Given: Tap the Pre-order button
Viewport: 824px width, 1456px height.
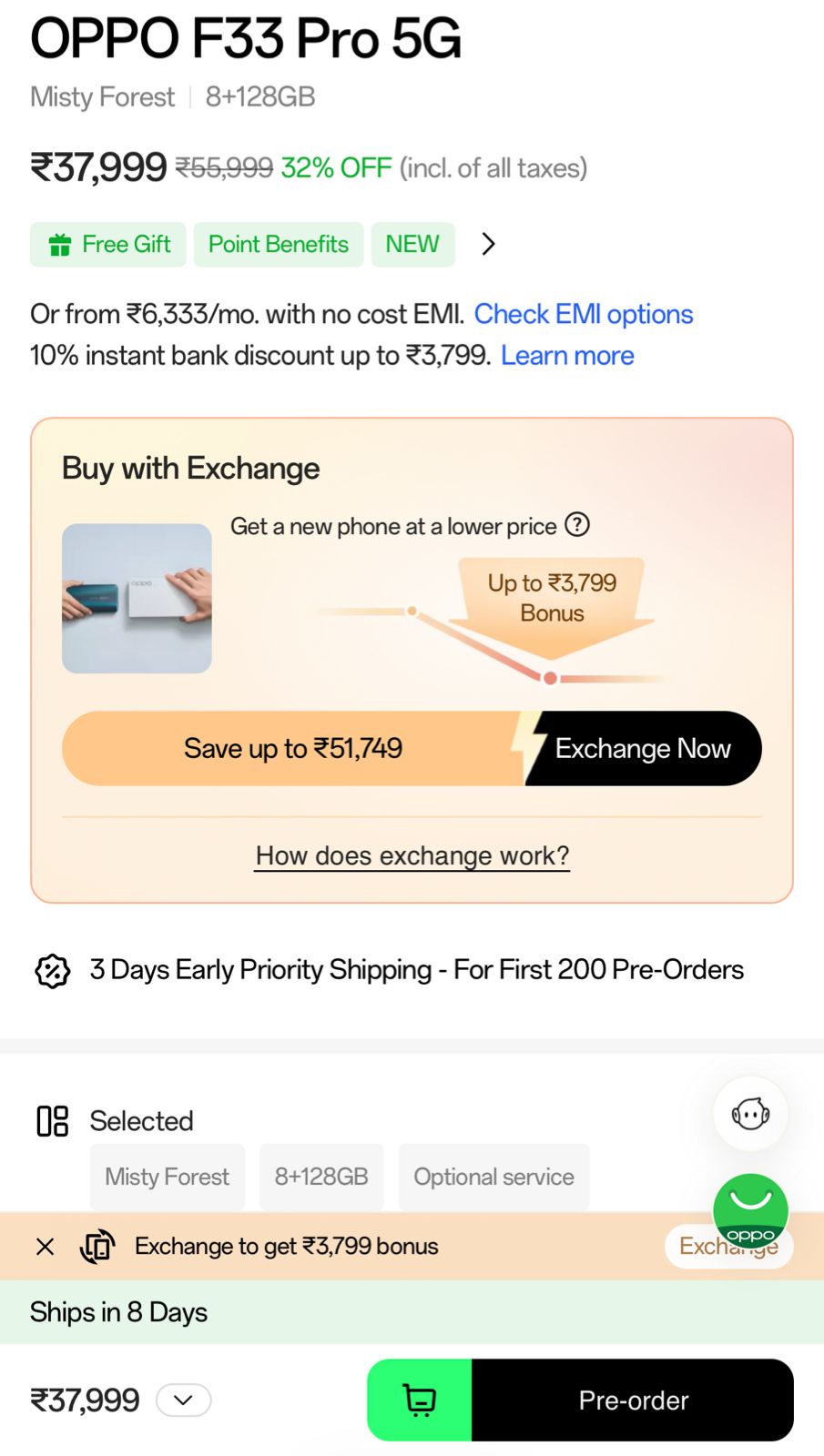Looking at the screenshot, I should point(633,1400).
